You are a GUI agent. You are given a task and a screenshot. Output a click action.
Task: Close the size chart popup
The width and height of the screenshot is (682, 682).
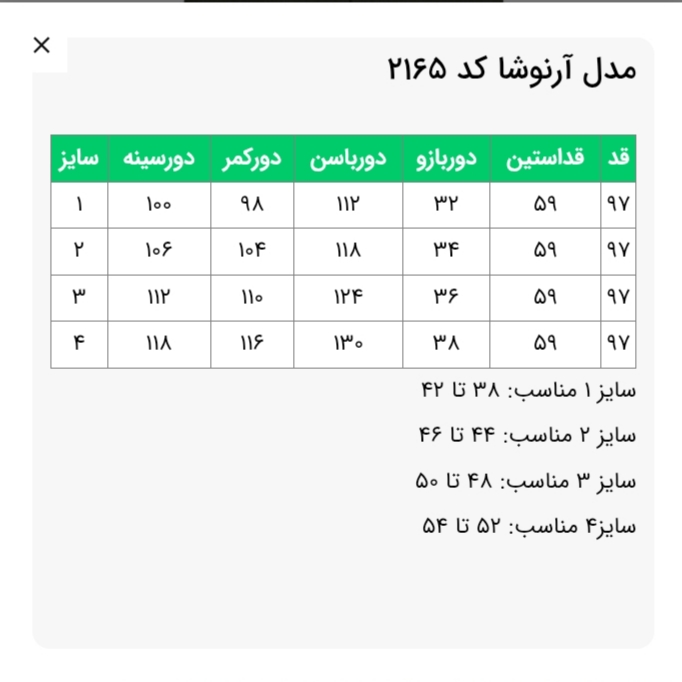click(42, 45)
